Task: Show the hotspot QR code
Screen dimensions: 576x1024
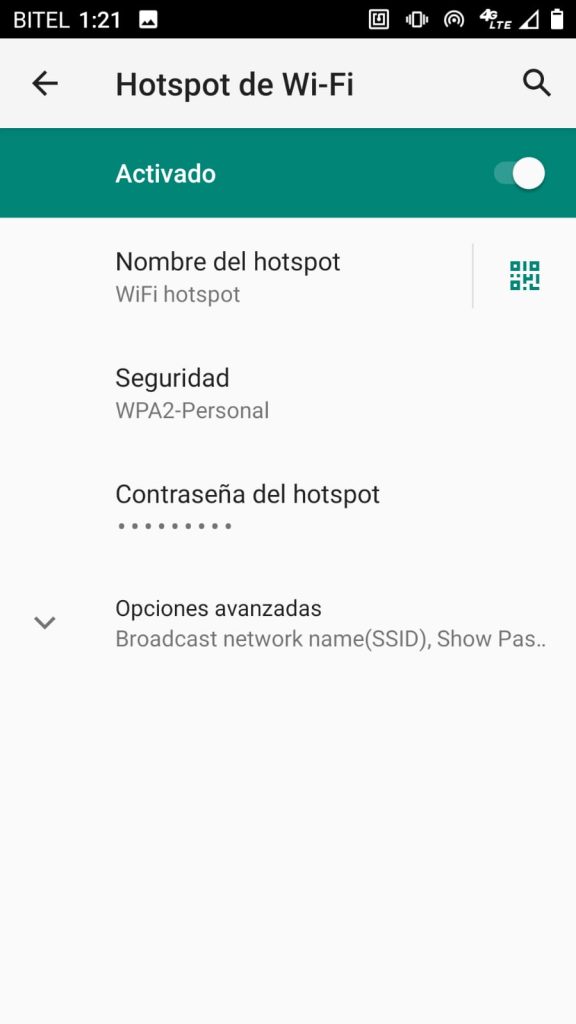Action: tap(525, 276)
